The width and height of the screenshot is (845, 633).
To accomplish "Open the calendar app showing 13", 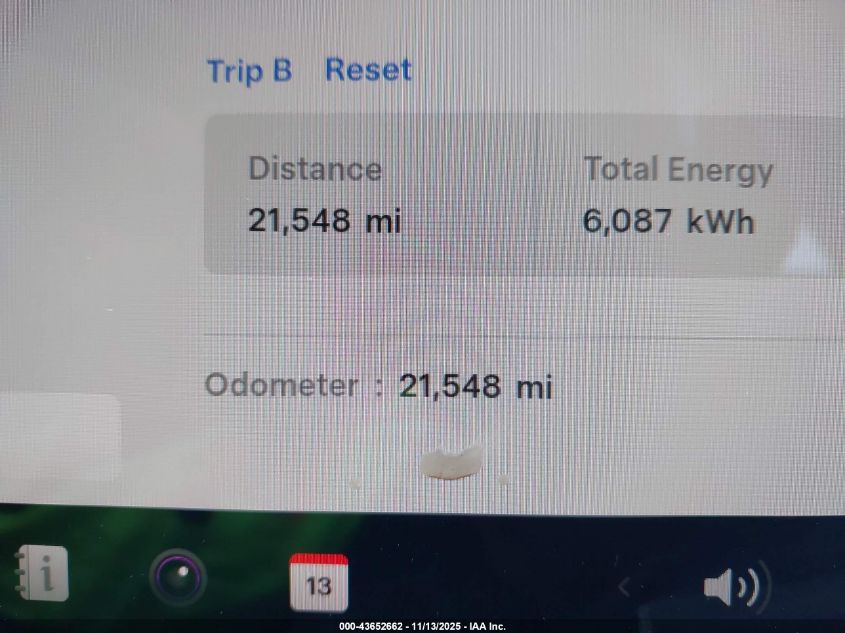I will (319, 582).
